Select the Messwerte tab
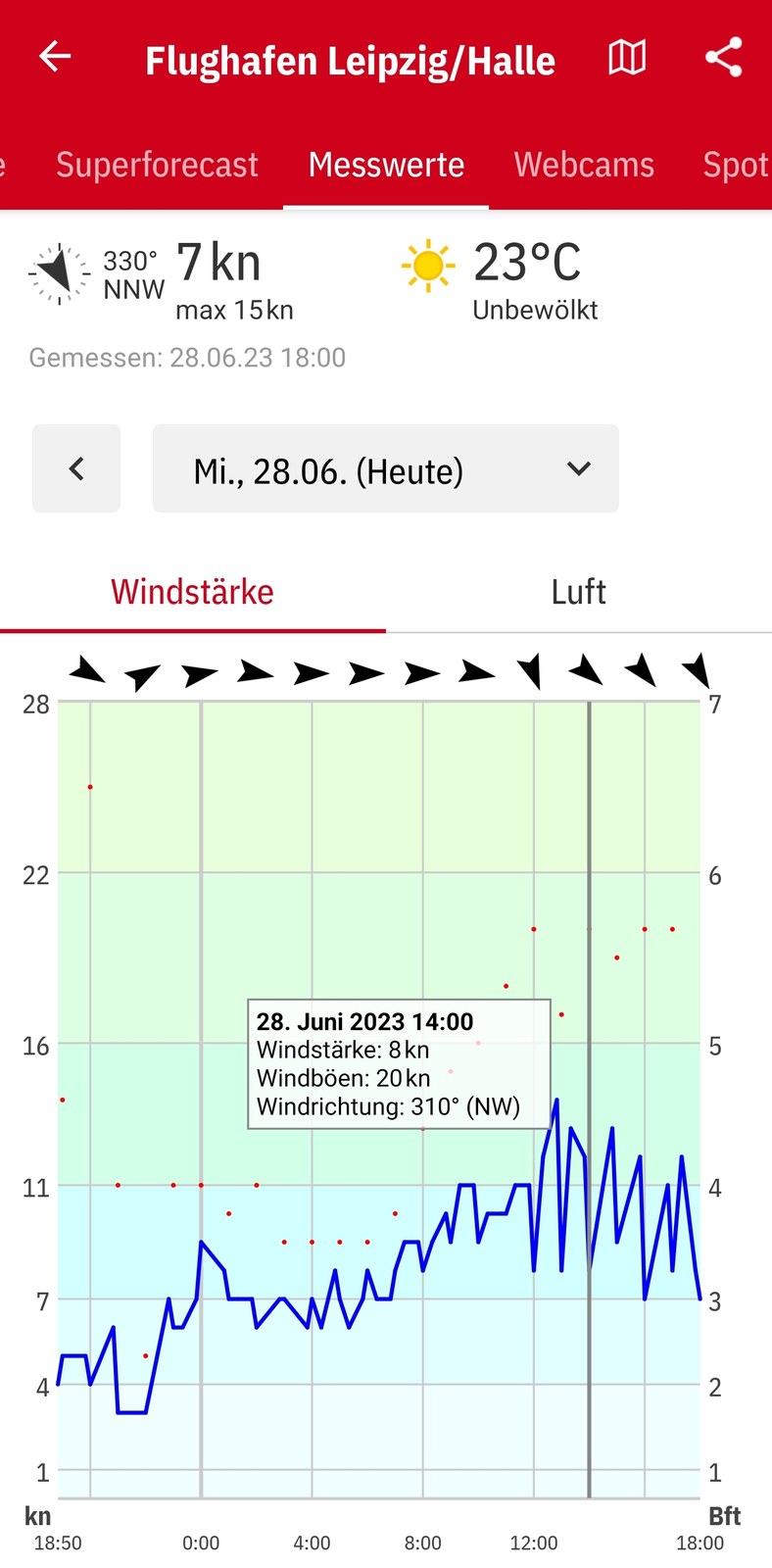The image size is (772, 1568). click(386, 165)
